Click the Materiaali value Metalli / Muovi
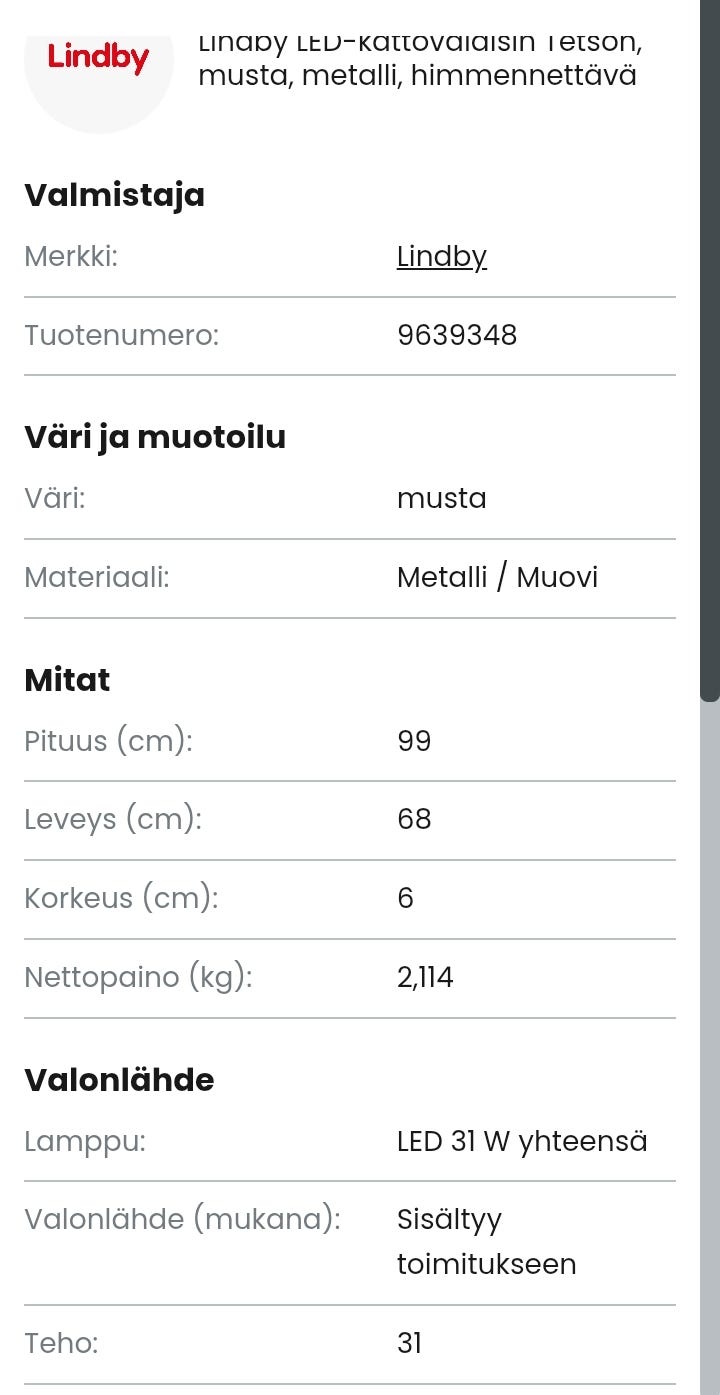720x1395 pixels. [x=496, y=577]
